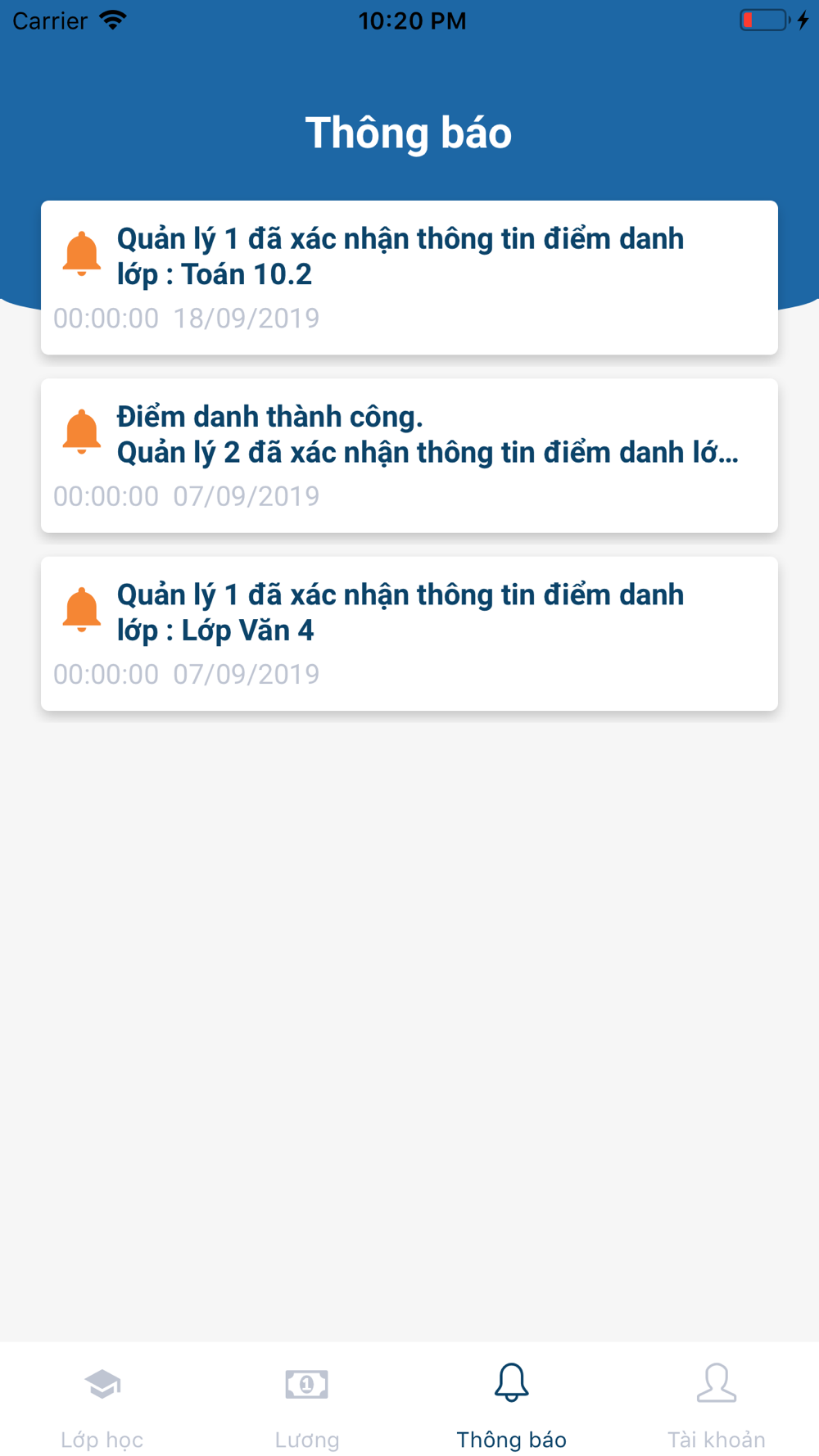This screenshot has width=819, height=1456.
Task: Select the Thông báo tab
Action: pos(512,1405)
